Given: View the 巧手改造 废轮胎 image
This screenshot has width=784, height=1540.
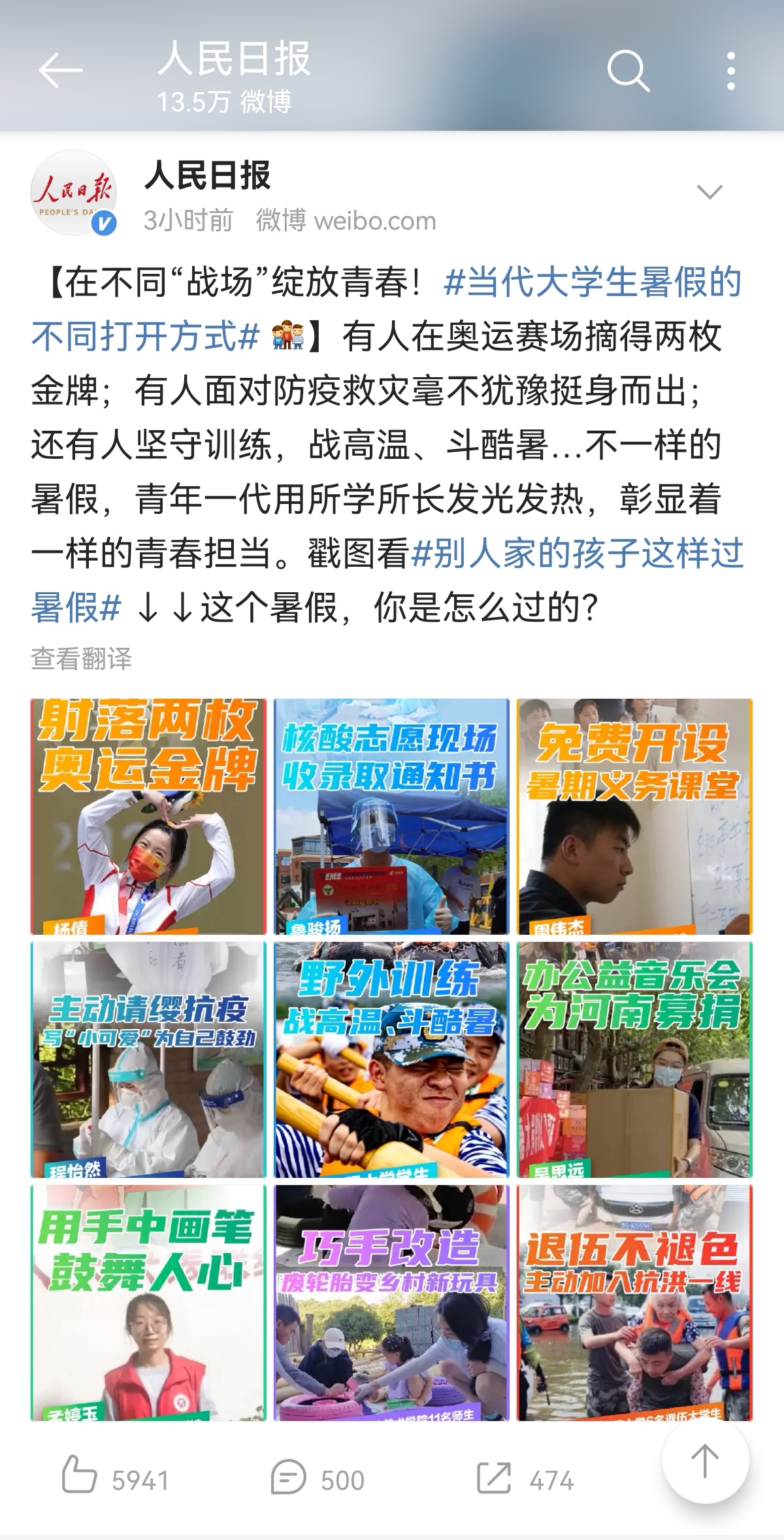Looking at the screenshot, I should pyautogui.click(x=391, y=1303).
